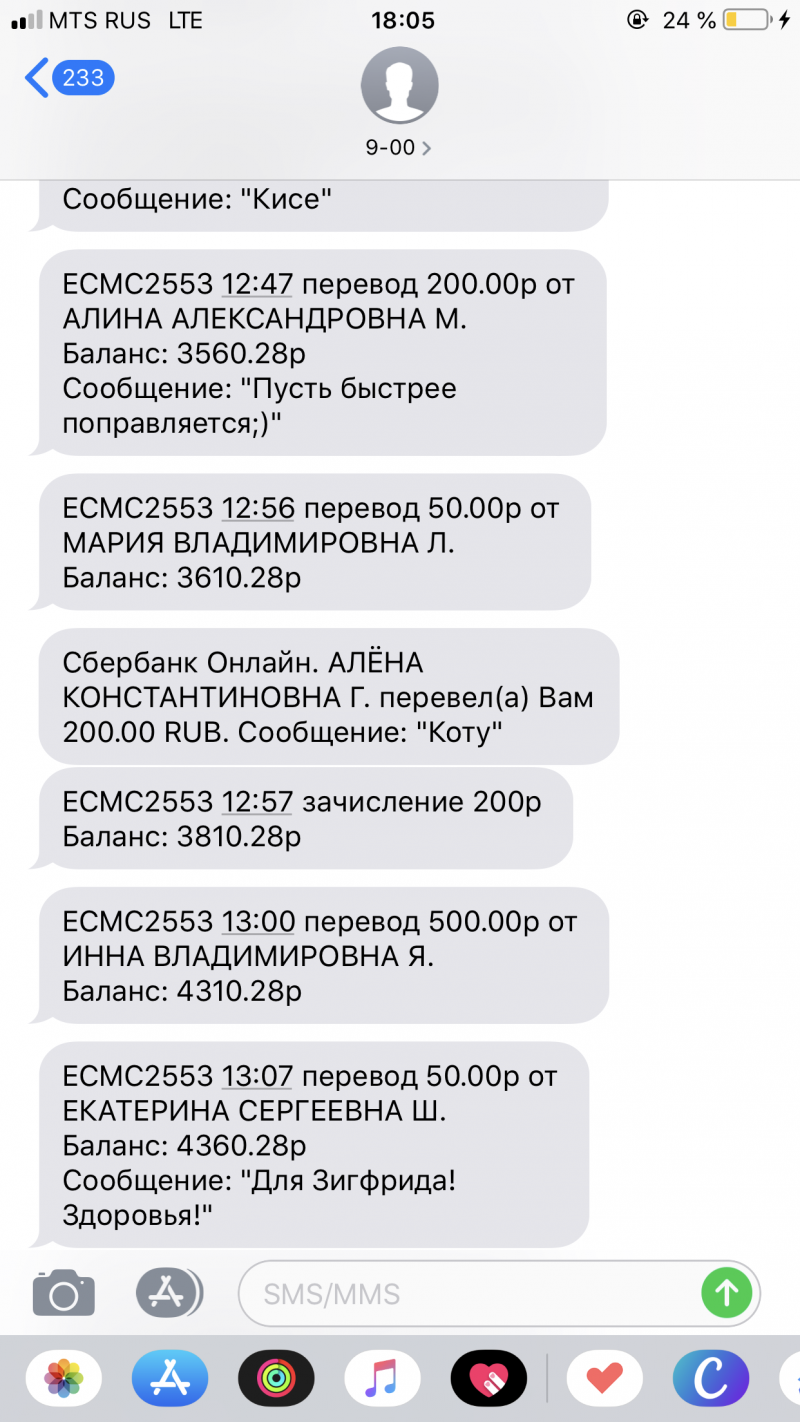This screenshot has height=1422, width=800.
Task: Open the blue C app in the strip
Action: [711, 1378]
